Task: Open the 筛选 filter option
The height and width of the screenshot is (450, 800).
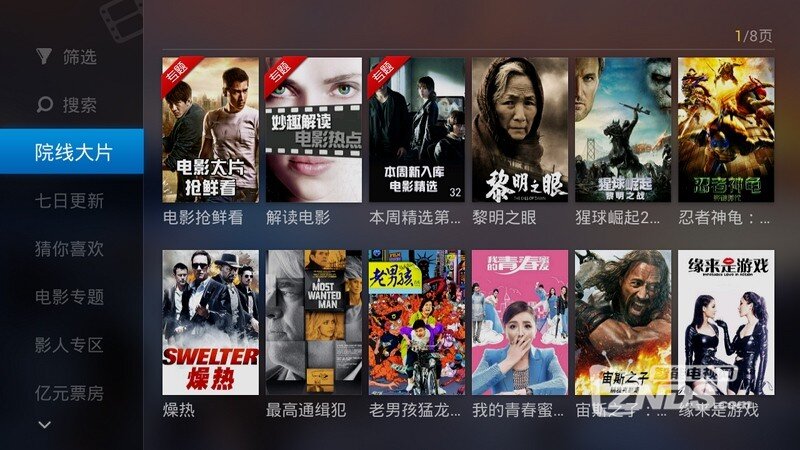Action: [x=68, y=57]
